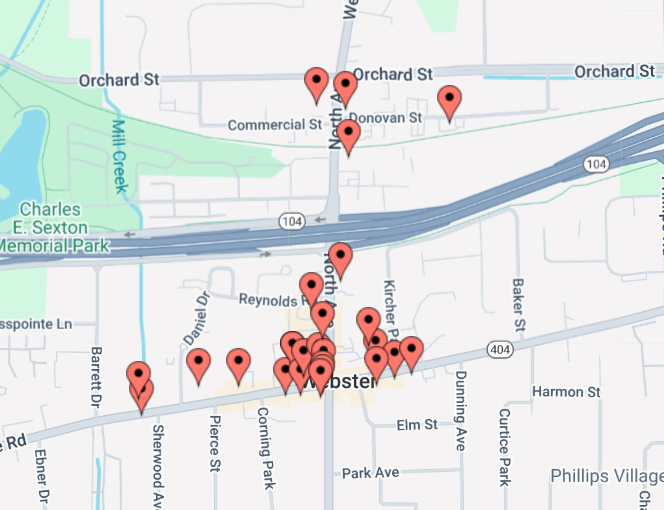Select the map pin on Donovan St
The height and width of the screenshot is (510, 664).
(x=450, y=100)
